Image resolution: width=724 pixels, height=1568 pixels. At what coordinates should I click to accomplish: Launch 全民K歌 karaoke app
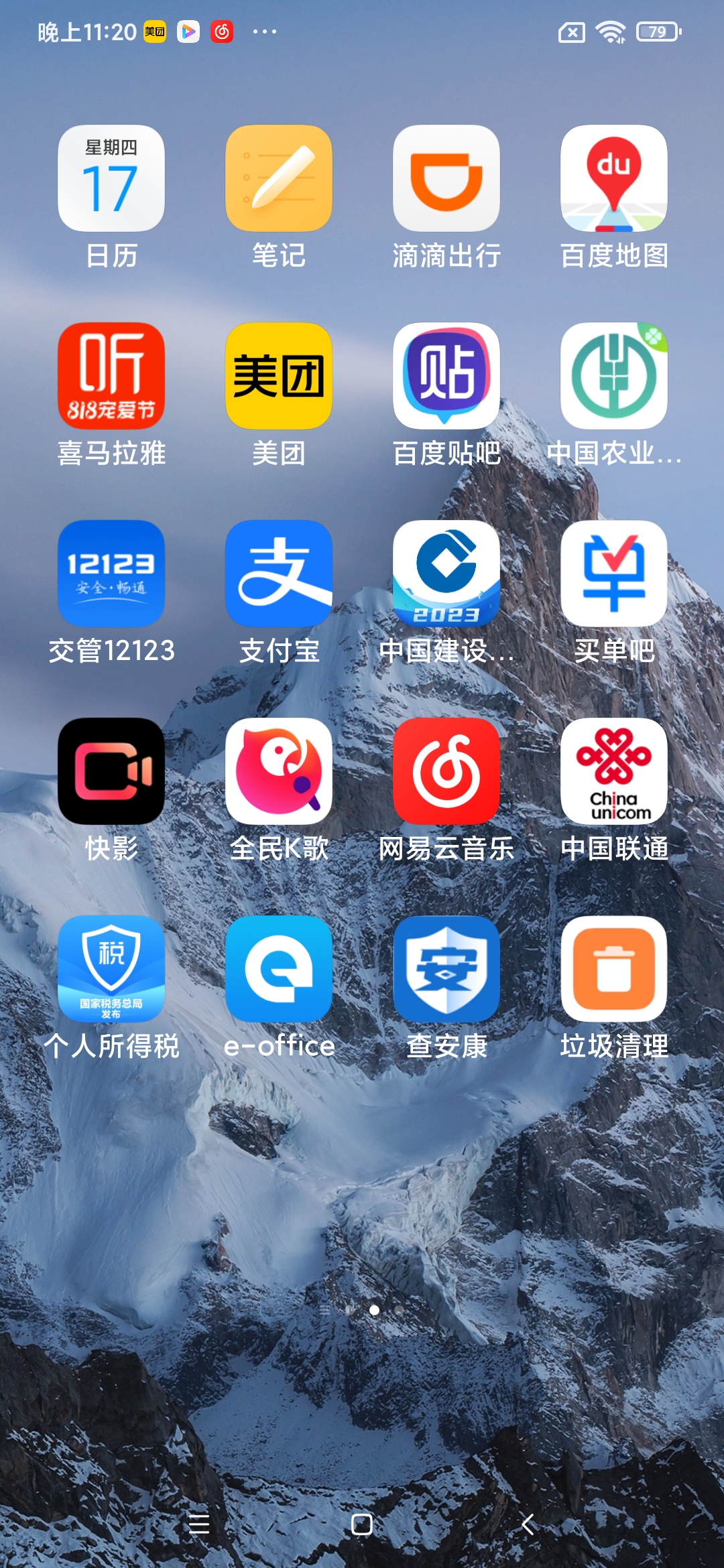pyautogui.click(x=279, y=771)
